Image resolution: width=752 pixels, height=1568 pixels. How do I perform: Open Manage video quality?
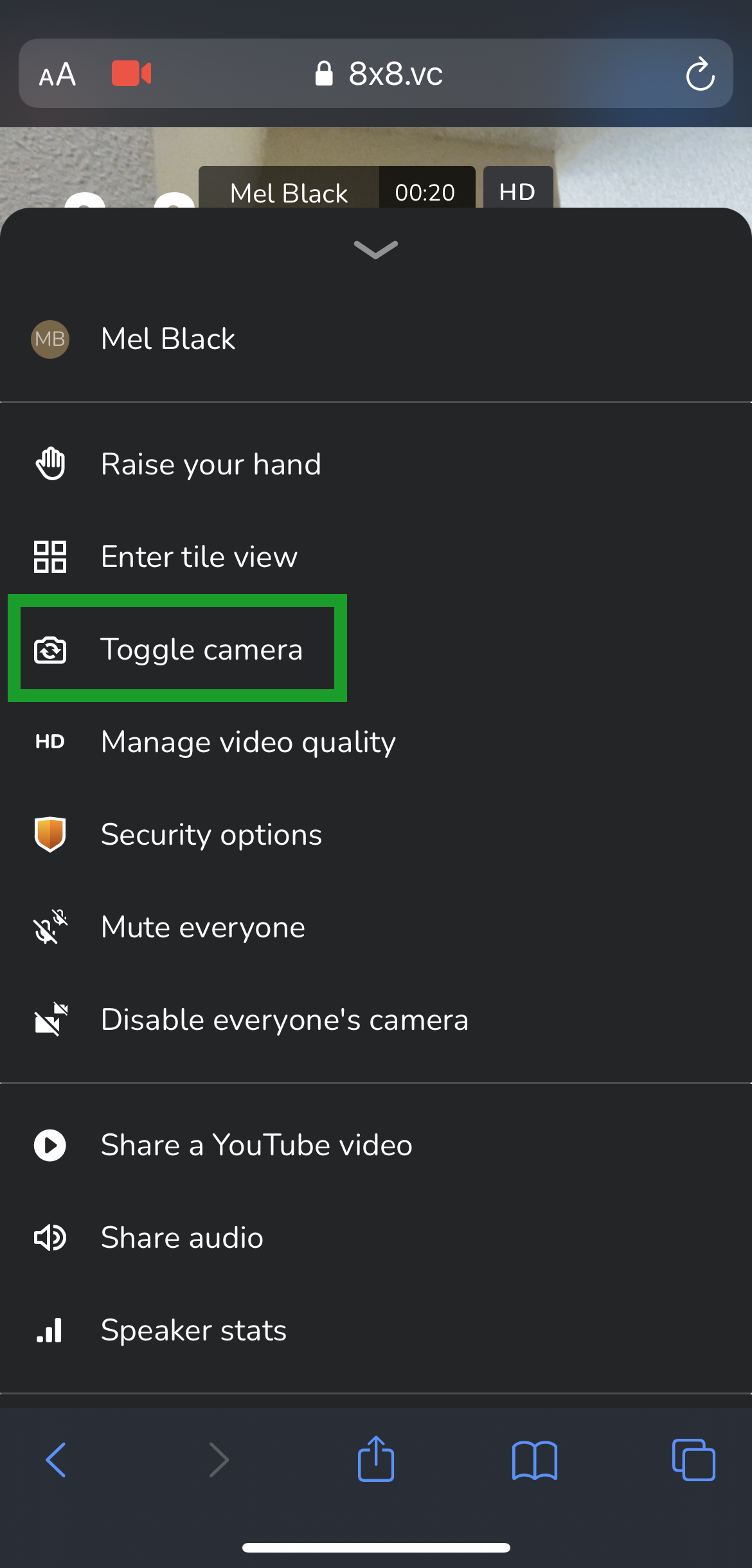click(x=376, y=742)
